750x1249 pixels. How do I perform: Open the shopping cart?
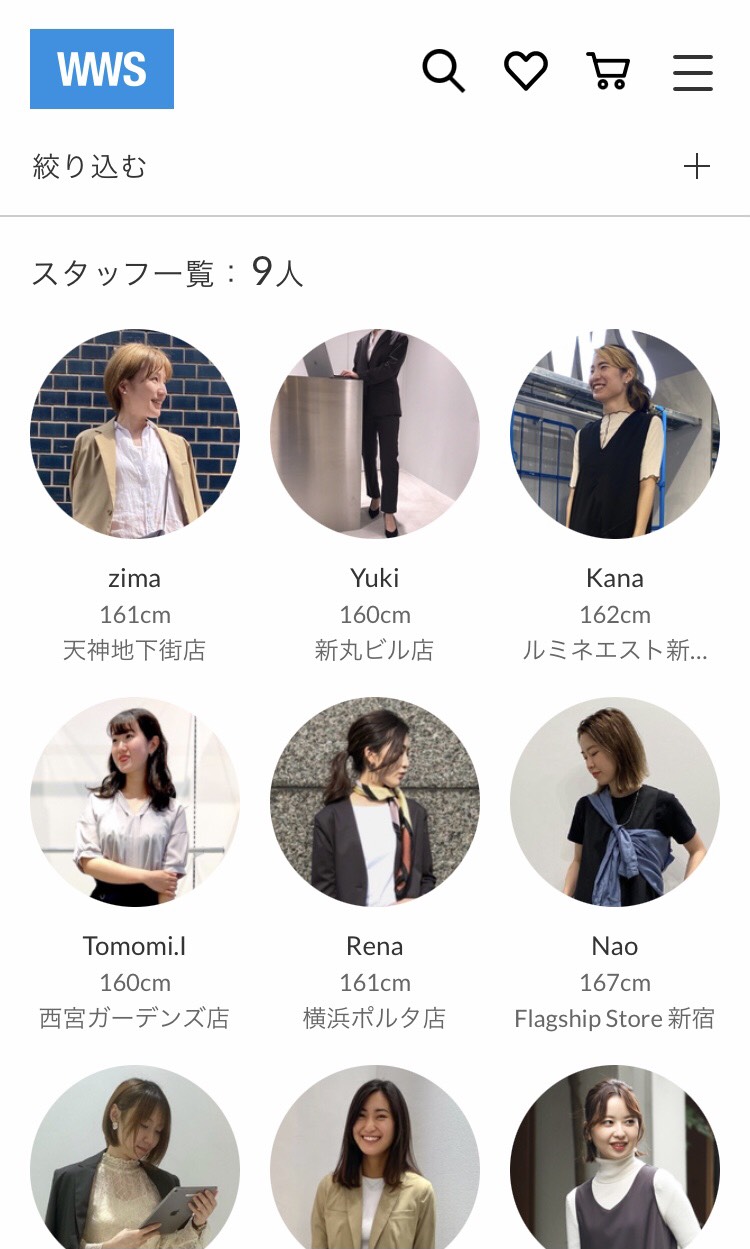tap(608, 71)
